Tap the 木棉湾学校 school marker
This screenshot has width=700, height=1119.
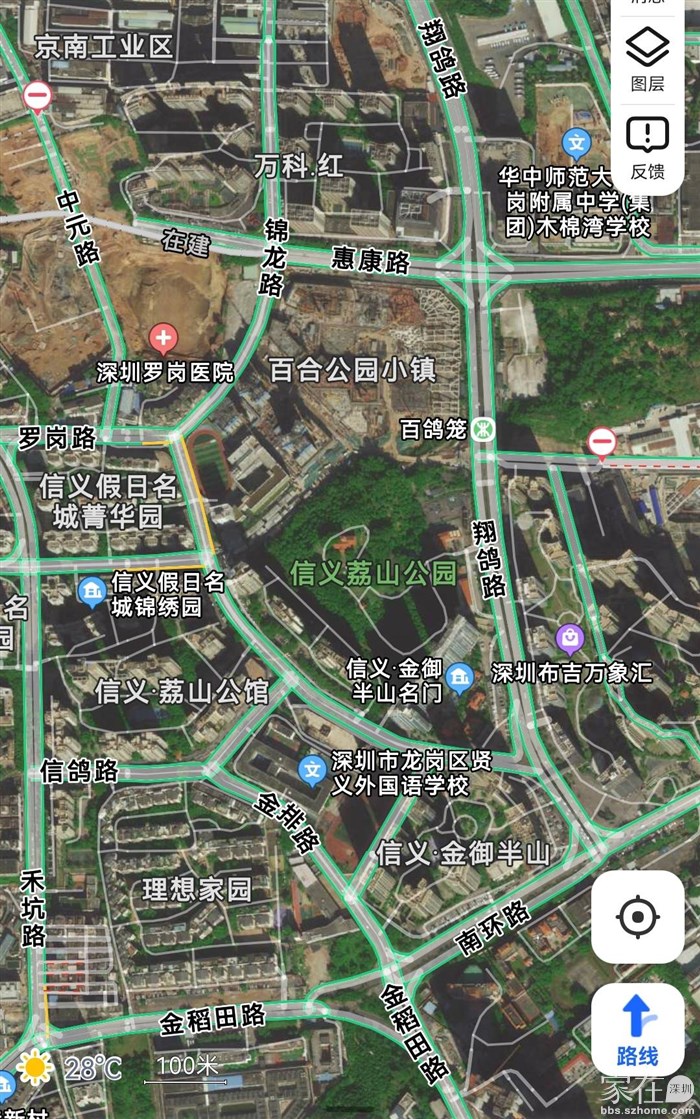click(x=576, y=142)
